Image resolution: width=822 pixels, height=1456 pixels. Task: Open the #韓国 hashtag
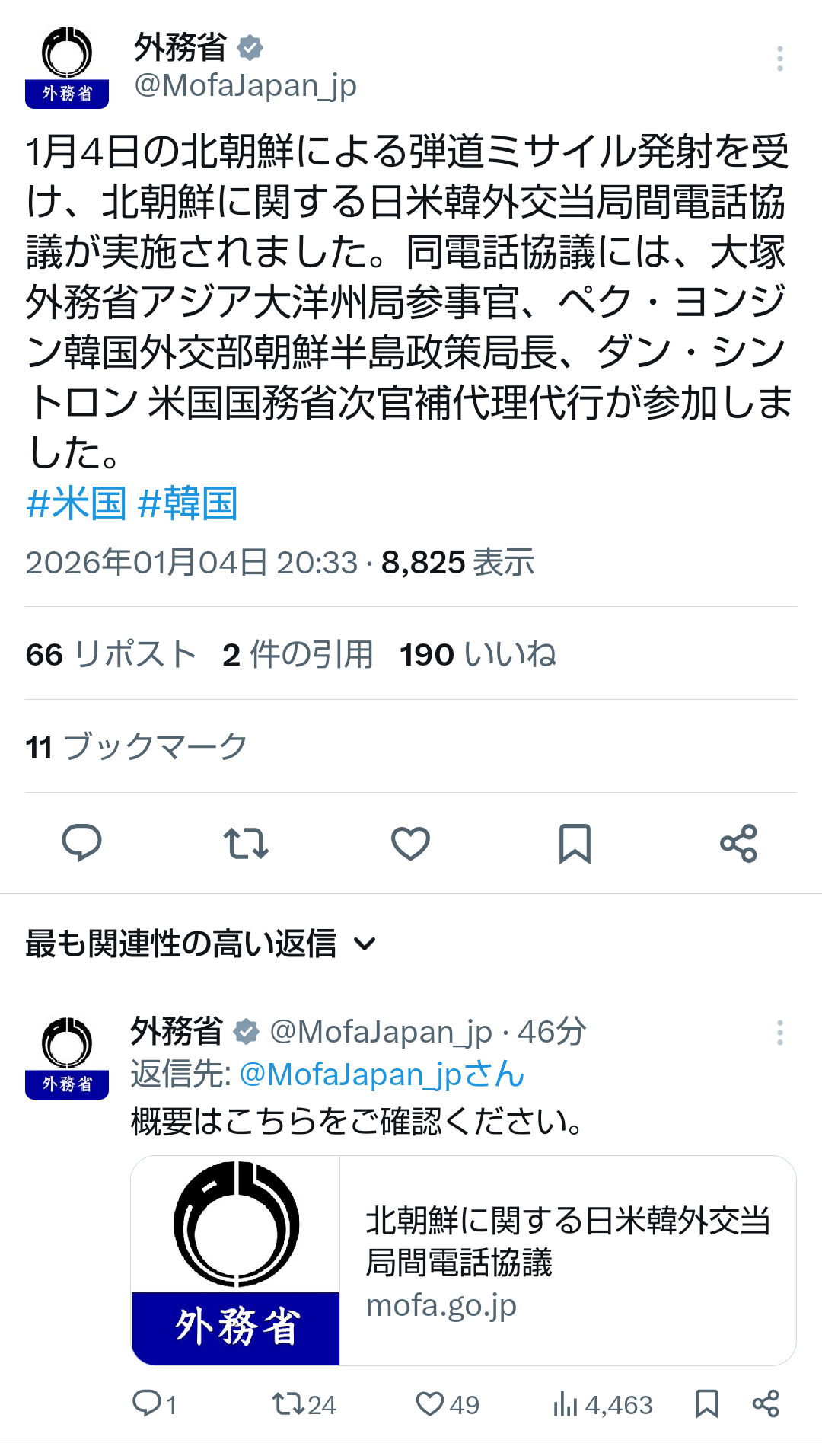pos(188,503)
